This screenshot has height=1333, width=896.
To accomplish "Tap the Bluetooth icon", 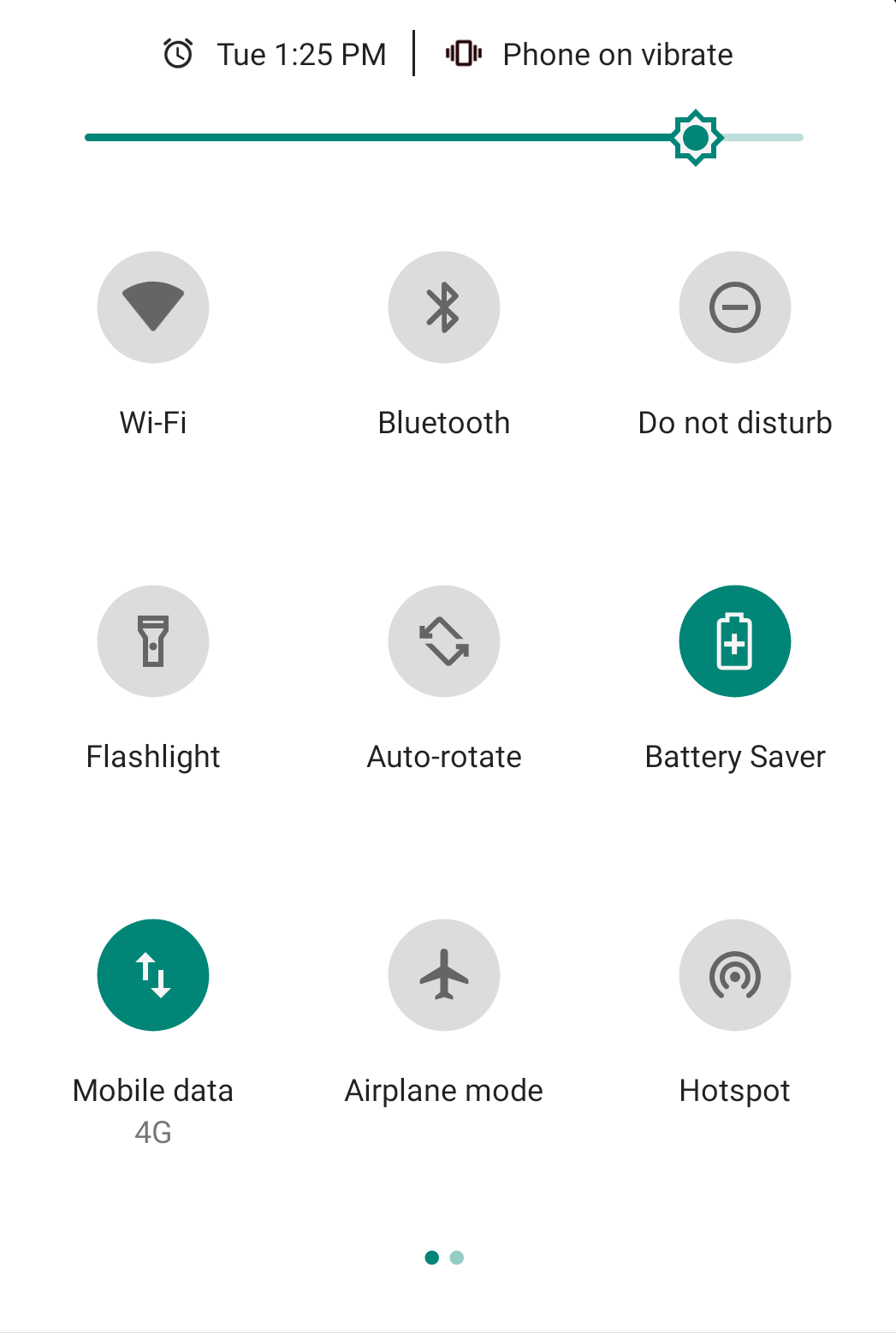I will pos(443,307).
